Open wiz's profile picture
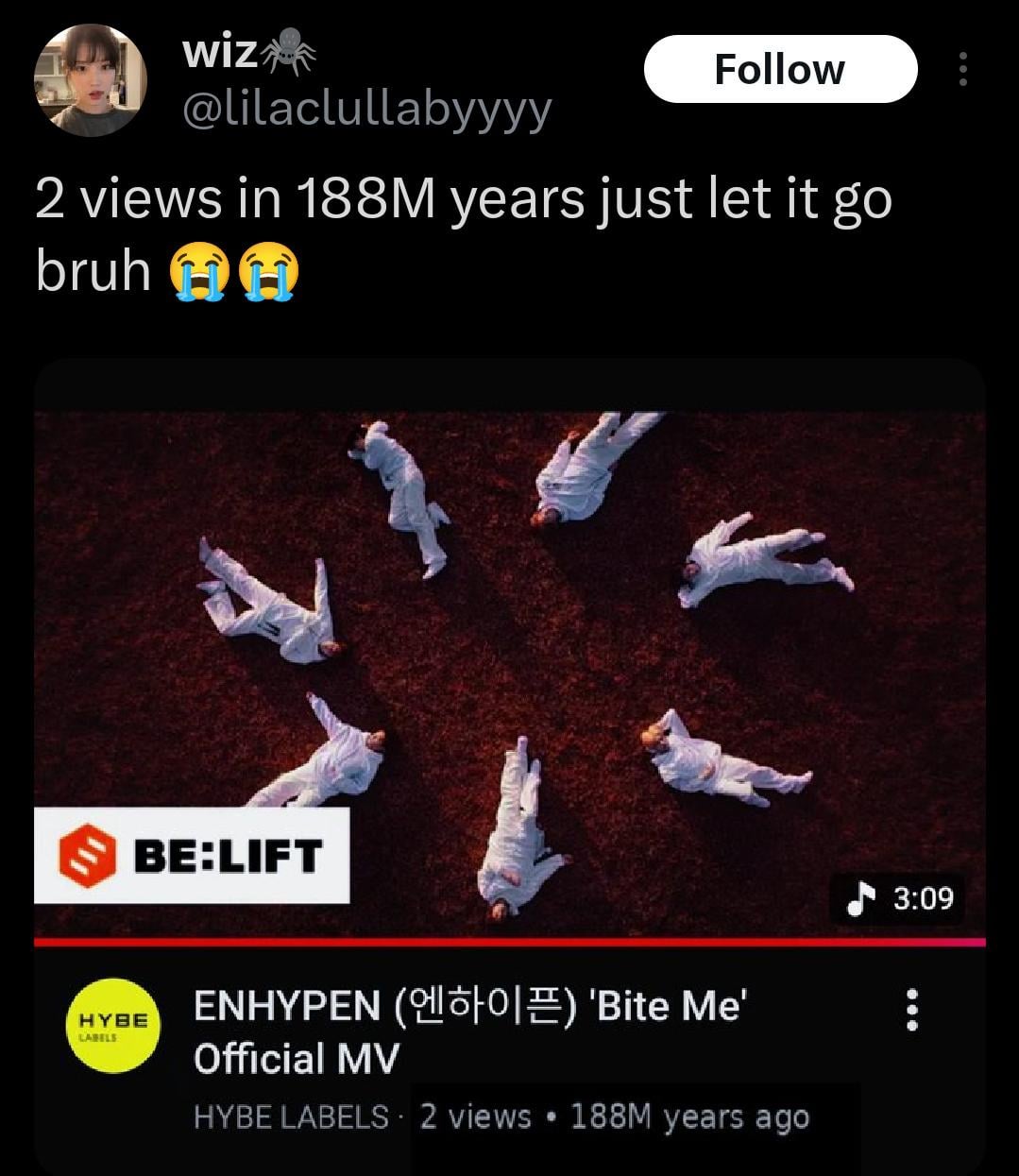The width and height of the screenshot is (1019, 1176). click(x=91, y=80)
